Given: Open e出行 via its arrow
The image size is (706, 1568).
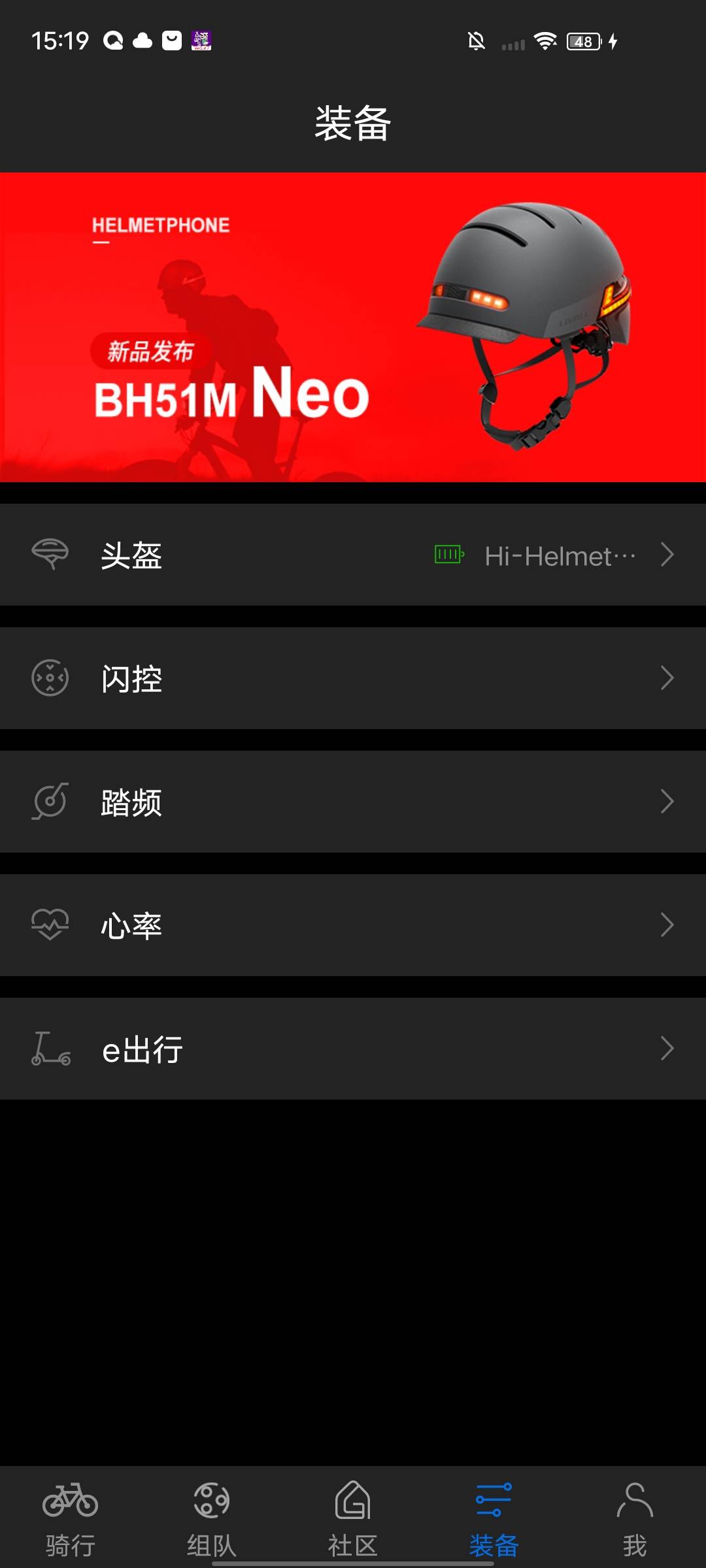Looking at the screenshot, I should (x=668, y=1048).
